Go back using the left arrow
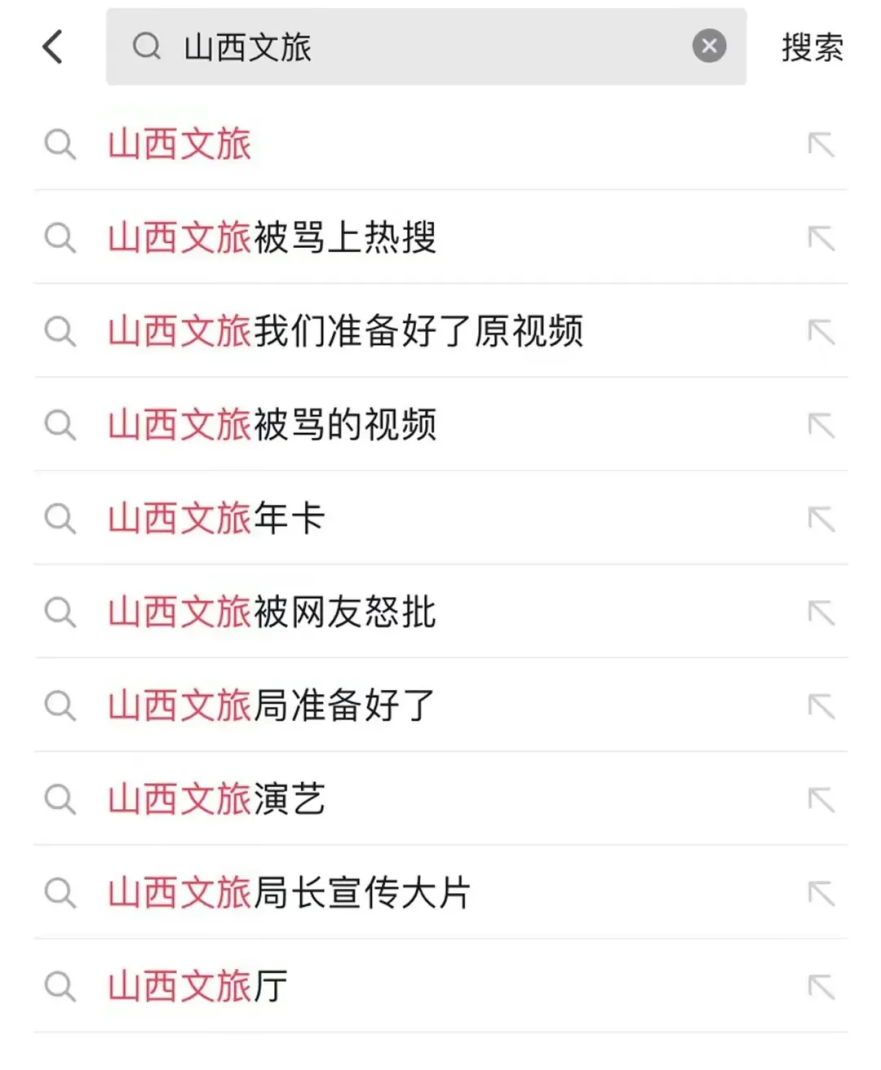This screenshot has width=881, height=1070. tap(53, 47)
